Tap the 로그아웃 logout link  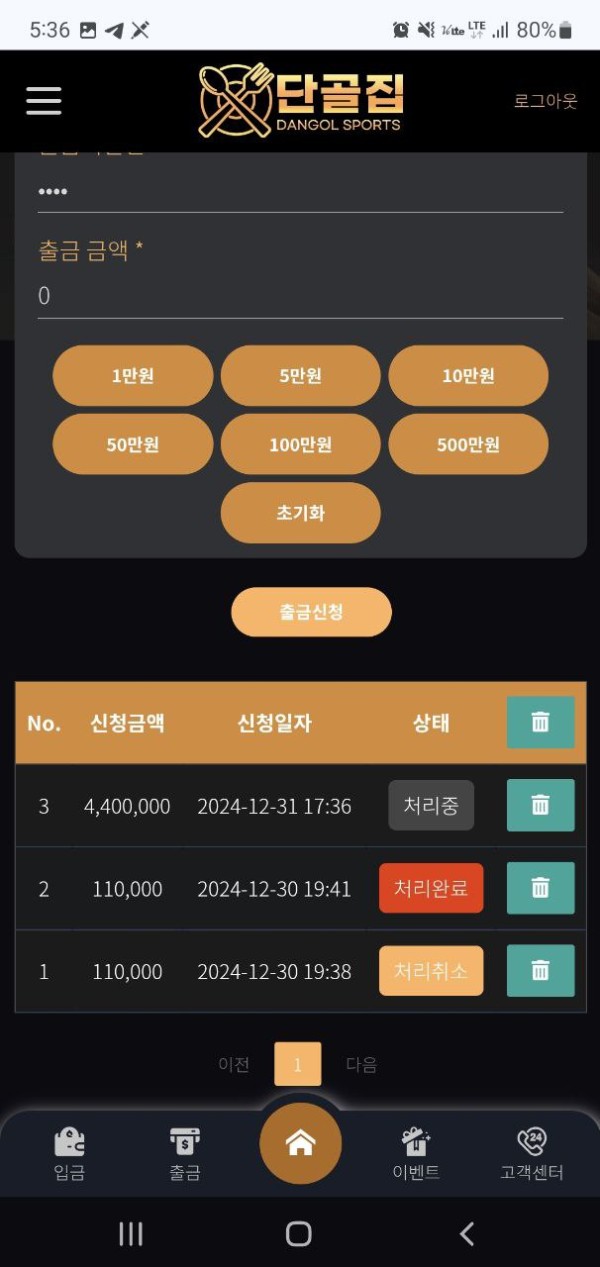[545, 101]
